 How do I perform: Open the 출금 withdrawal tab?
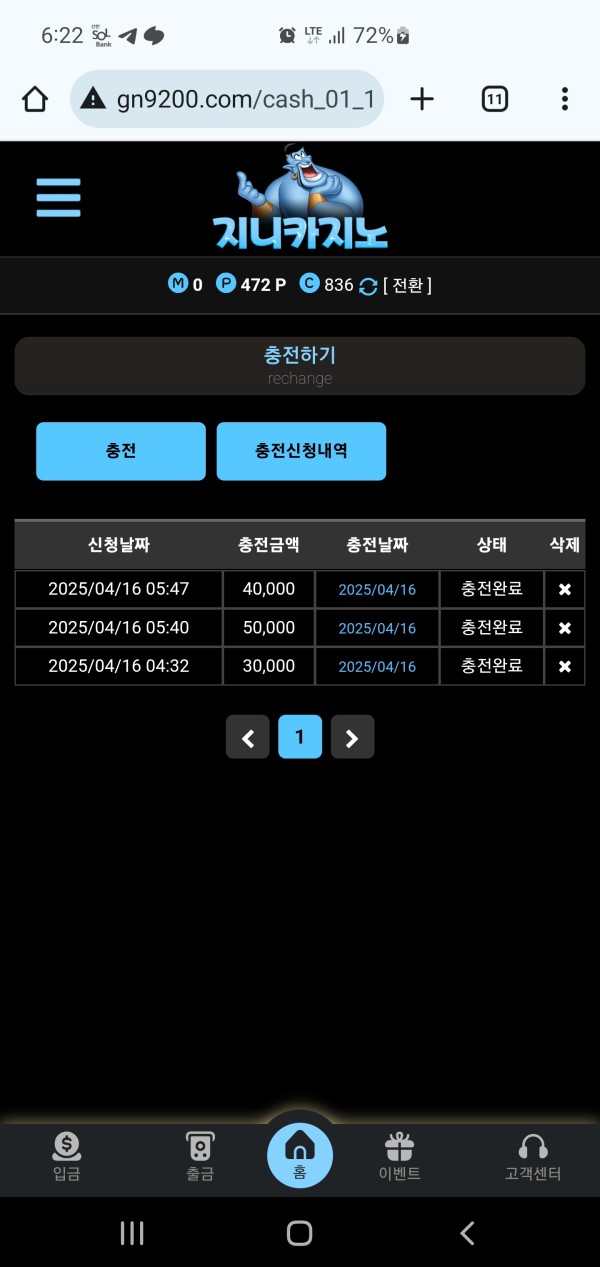pos(200,1158)
